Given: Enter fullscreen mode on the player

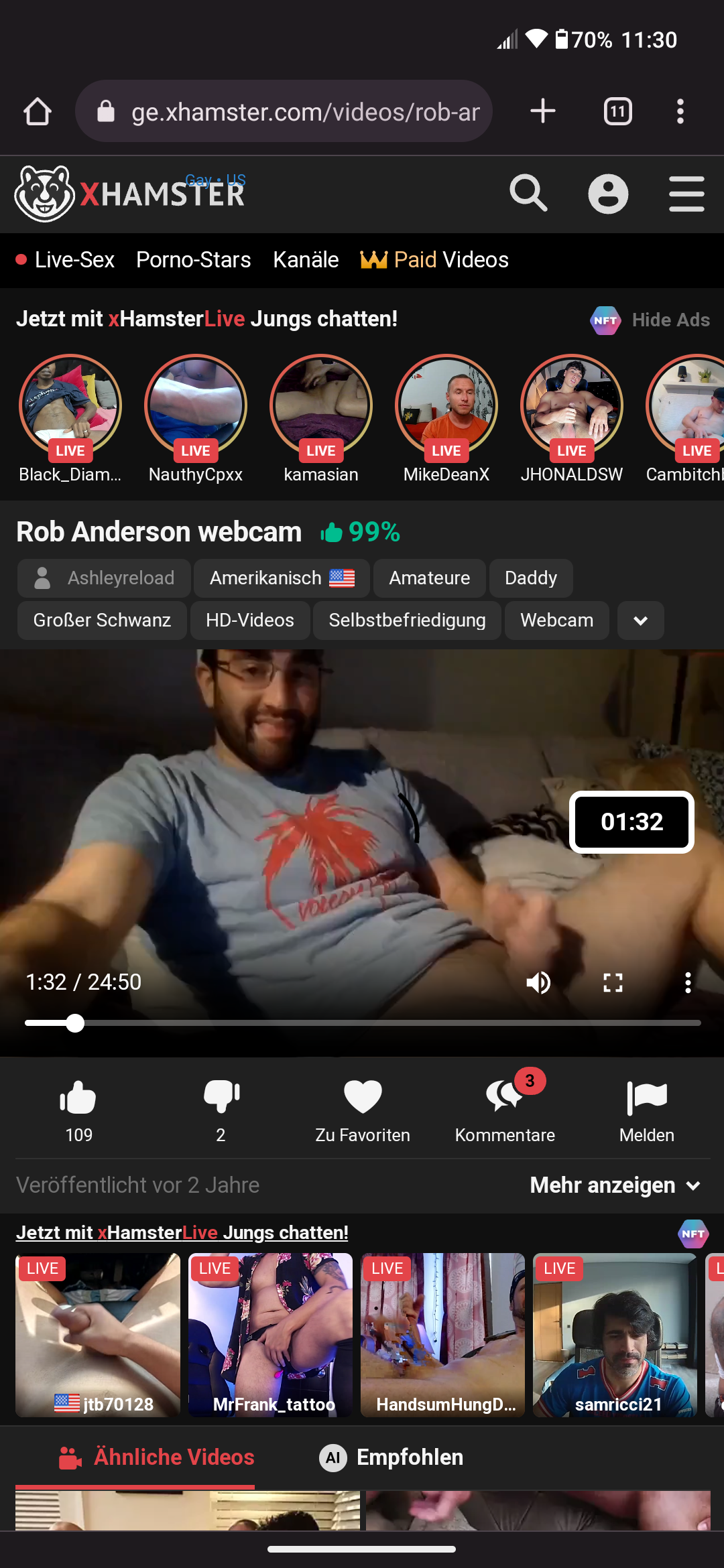Looking at the screenshot, I should (612, 982).
